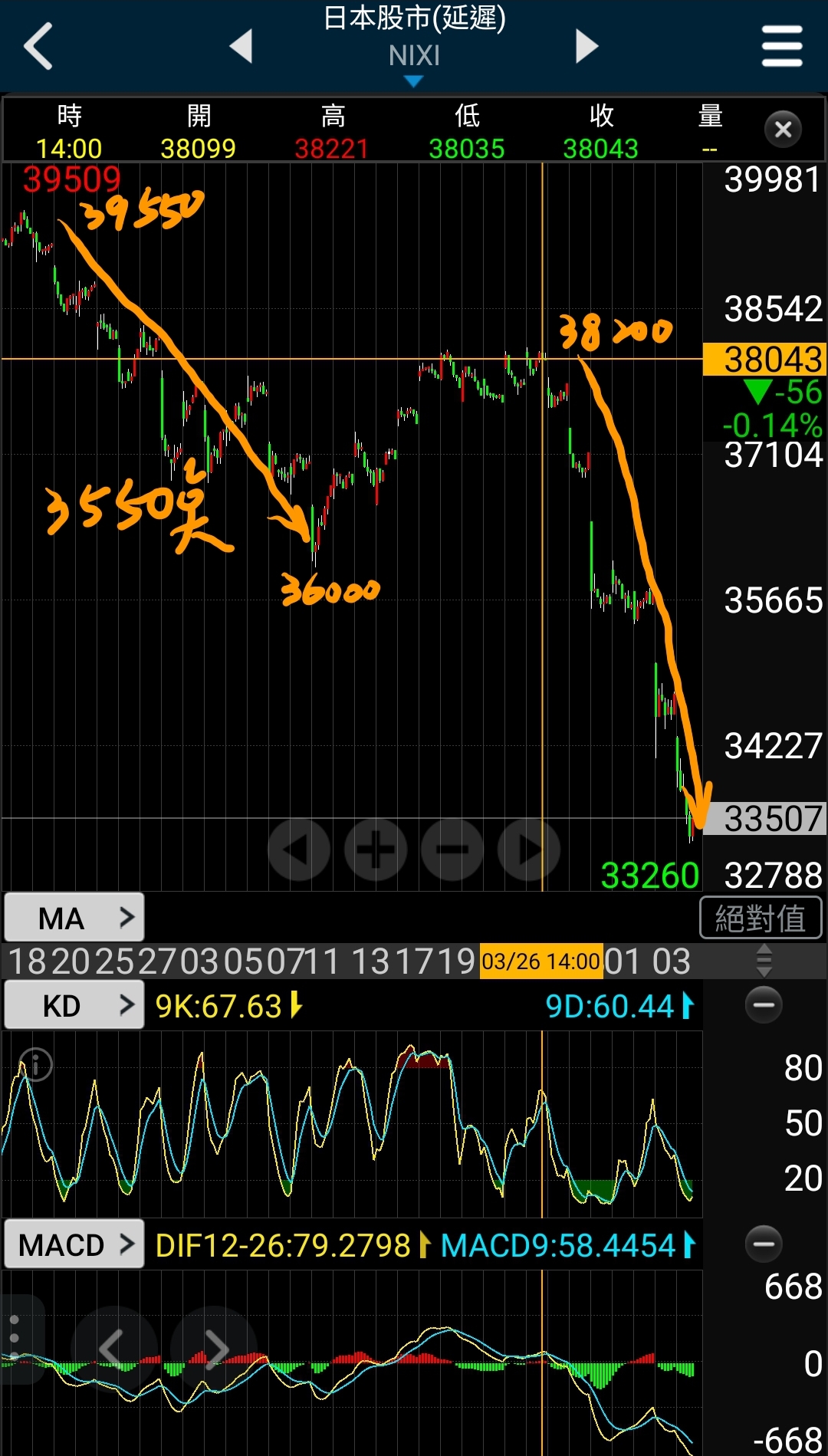Open the KD indicator info icon

point(35,1064)
